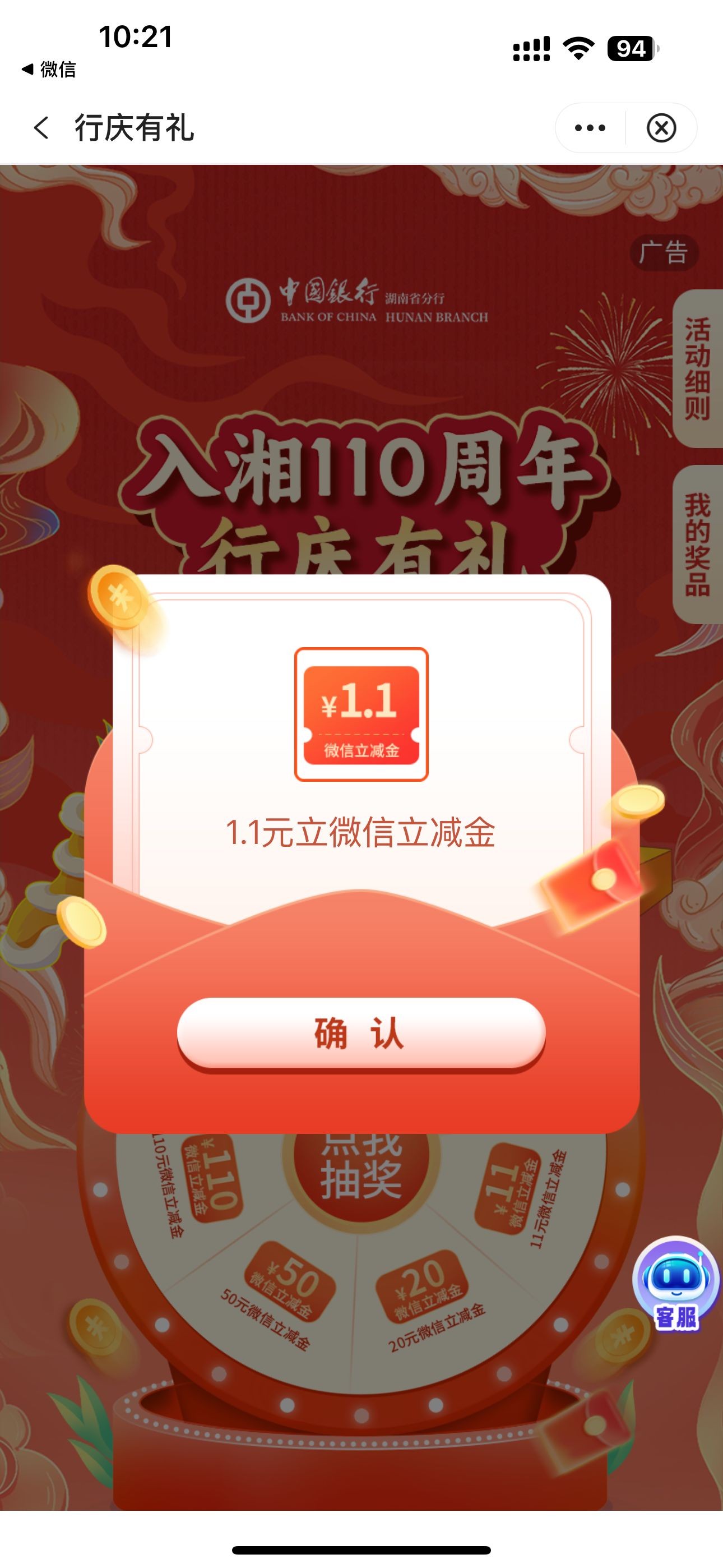Image resolution: width=723 pixels, height=1568 pixels.
Task: Open 活动细则 activity rules
Action: [x=697, y=369]
